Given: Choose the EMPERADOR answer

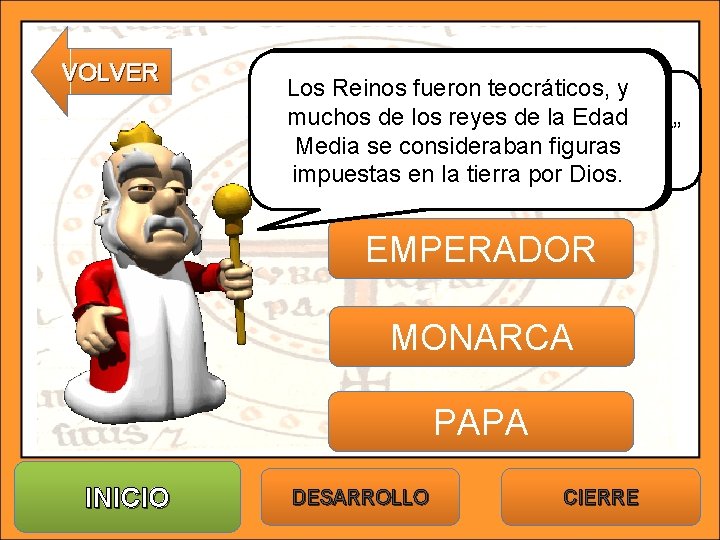Looking at the screenshot, I should (481, 249).
